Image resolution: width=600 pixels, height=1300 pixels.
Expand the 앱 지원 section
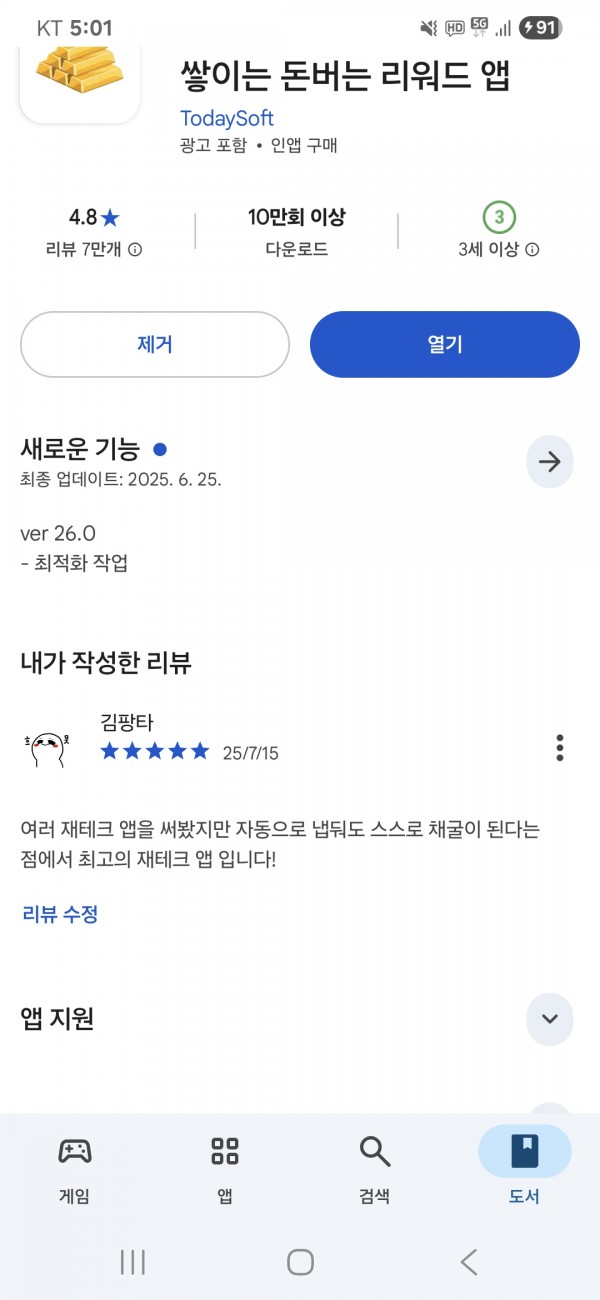[x=550, y=1019]
